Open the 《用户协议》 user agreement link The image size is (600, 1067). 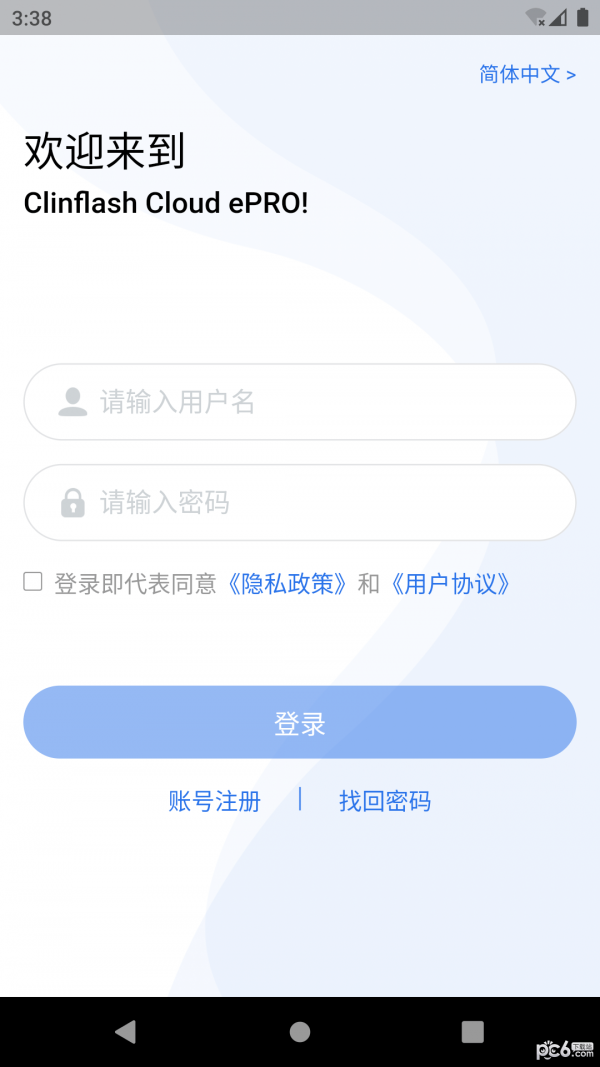pyautogui.click(x=451, y=584)
